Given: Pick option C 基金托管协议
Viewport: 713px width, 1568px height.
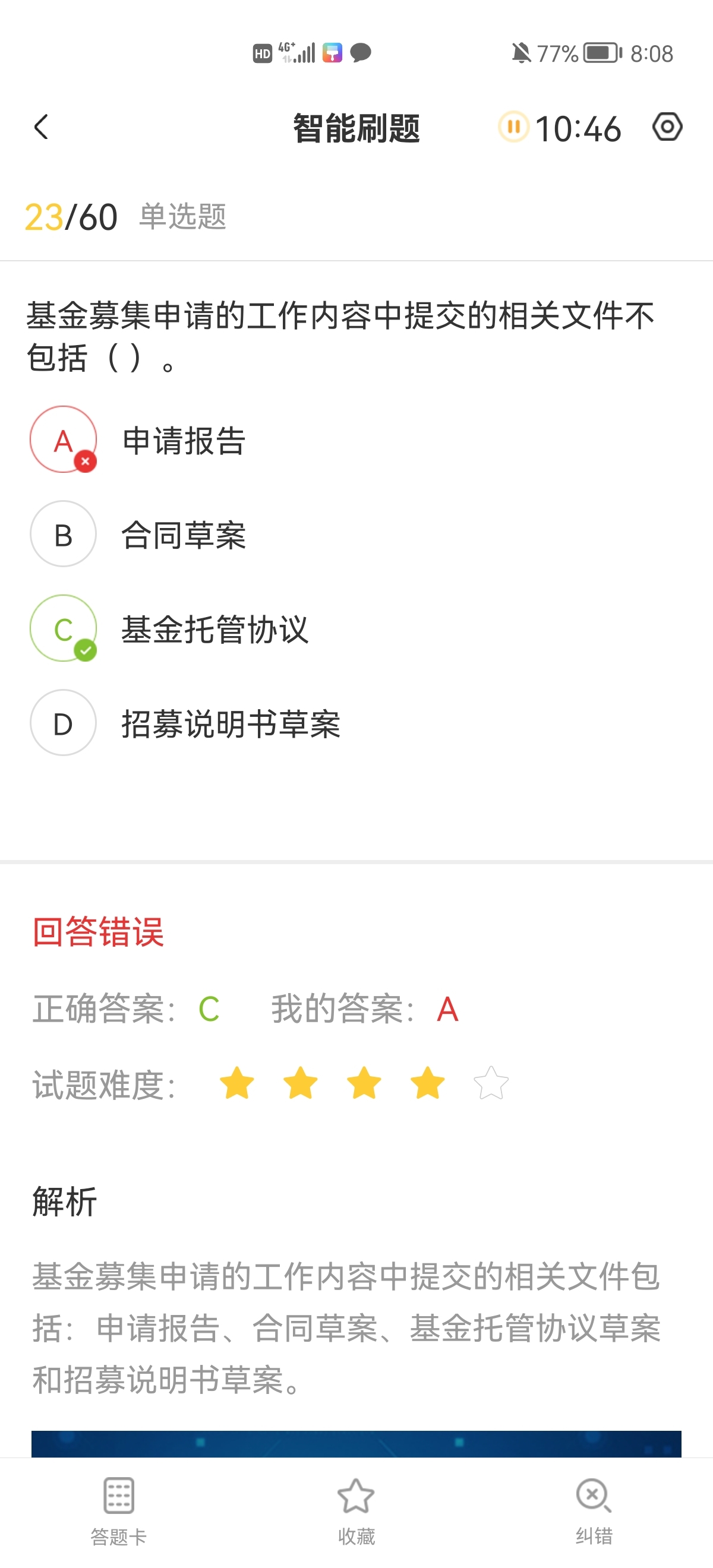Looking at the screenshot, I should 64,628.
